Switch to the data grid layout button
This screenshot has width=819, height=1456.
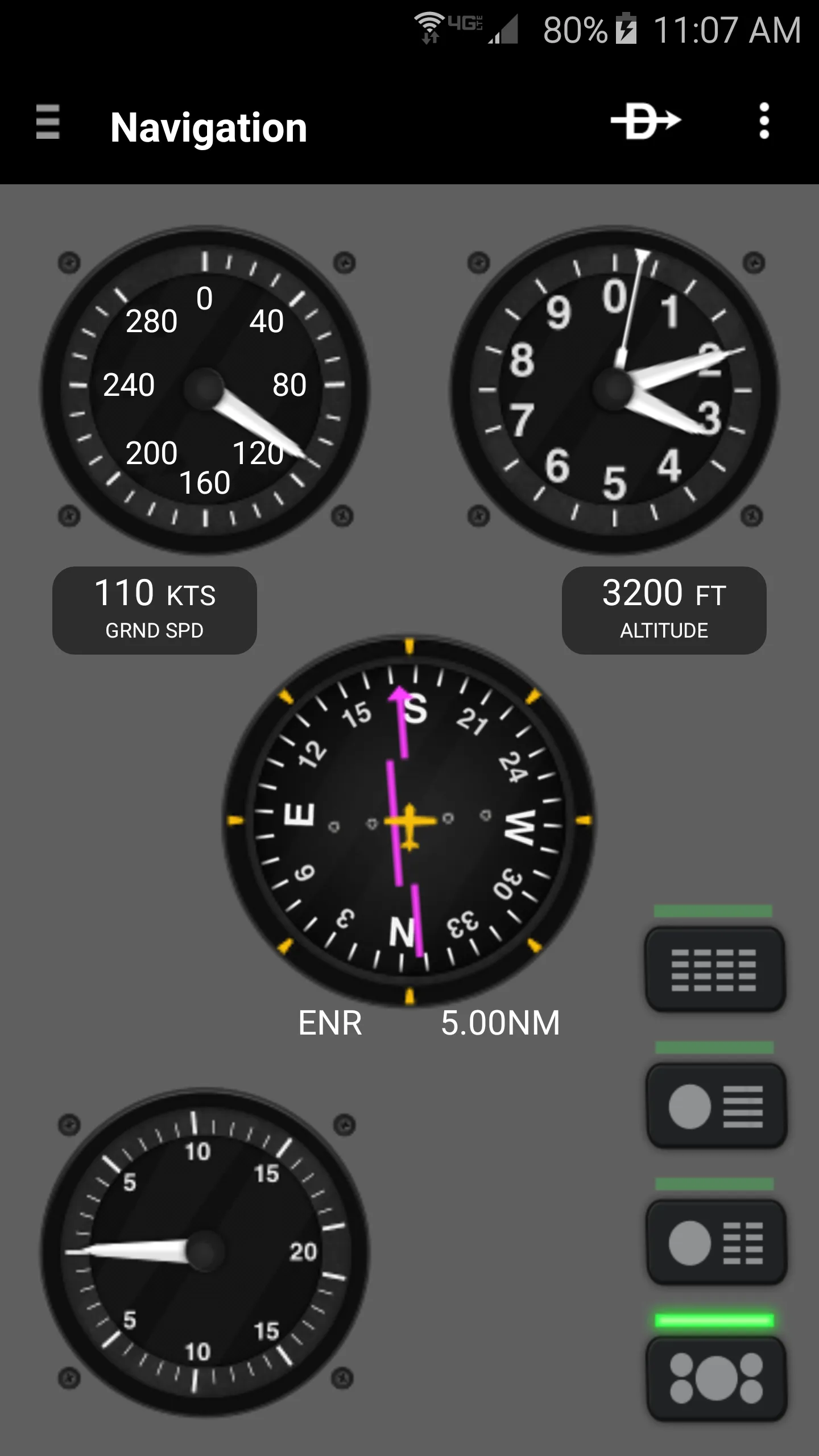point(714,969)
